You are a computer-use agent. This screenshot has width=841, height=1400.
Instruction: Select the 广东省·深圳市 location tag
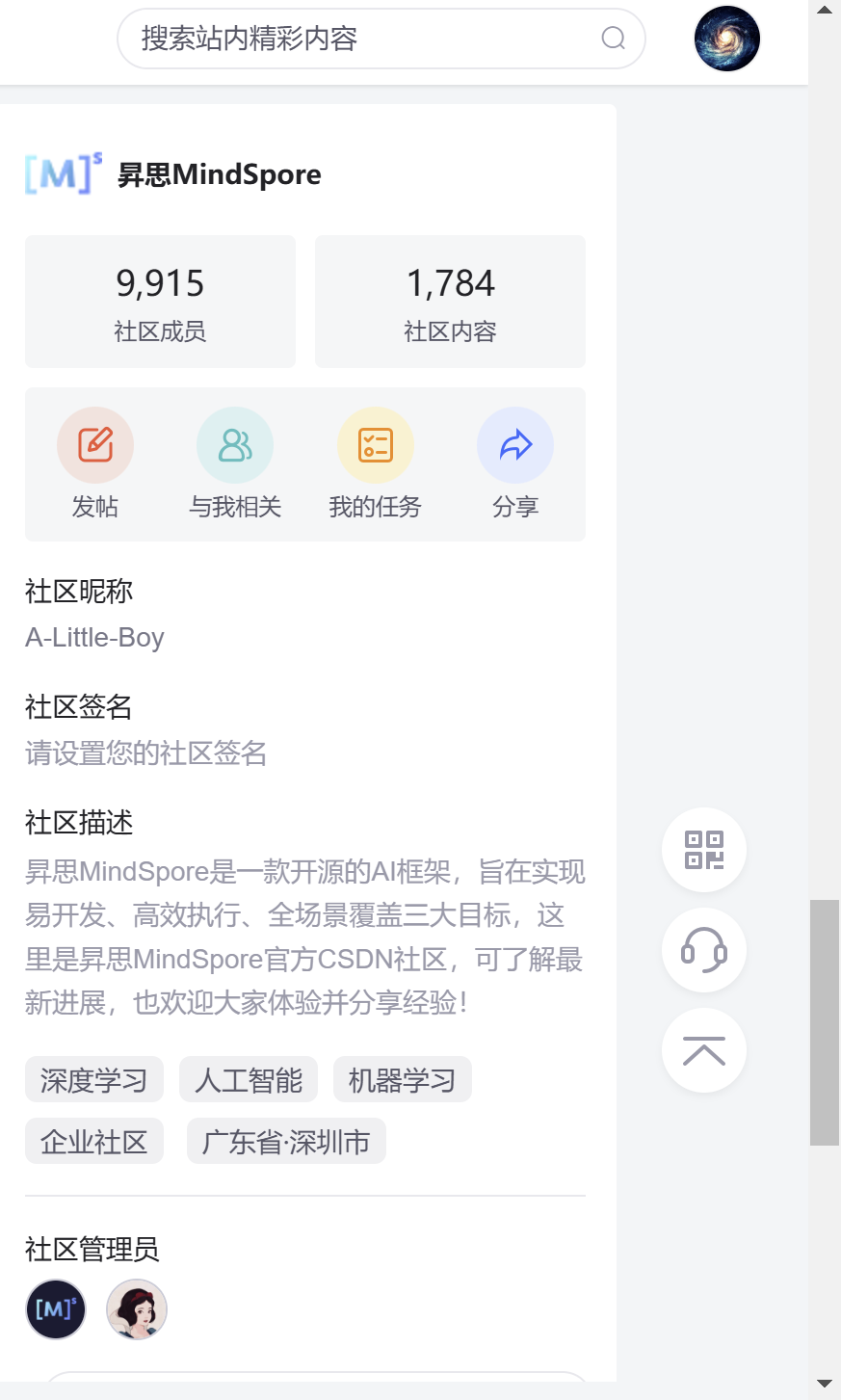coord(286,1142)
